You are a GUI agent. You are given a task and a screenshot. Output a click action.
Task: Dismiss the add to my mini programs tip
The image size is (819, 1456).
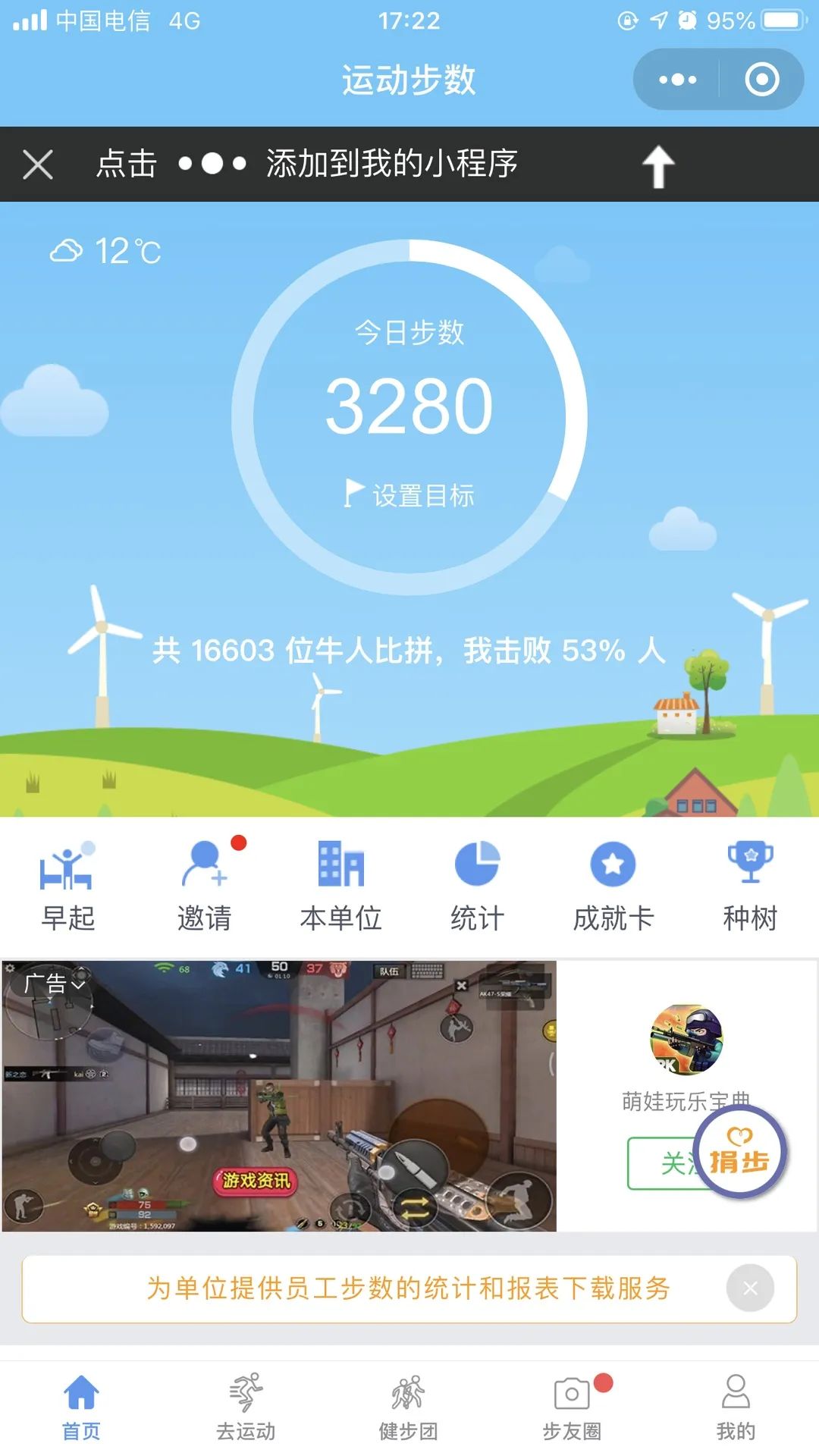tap(38, 164)
